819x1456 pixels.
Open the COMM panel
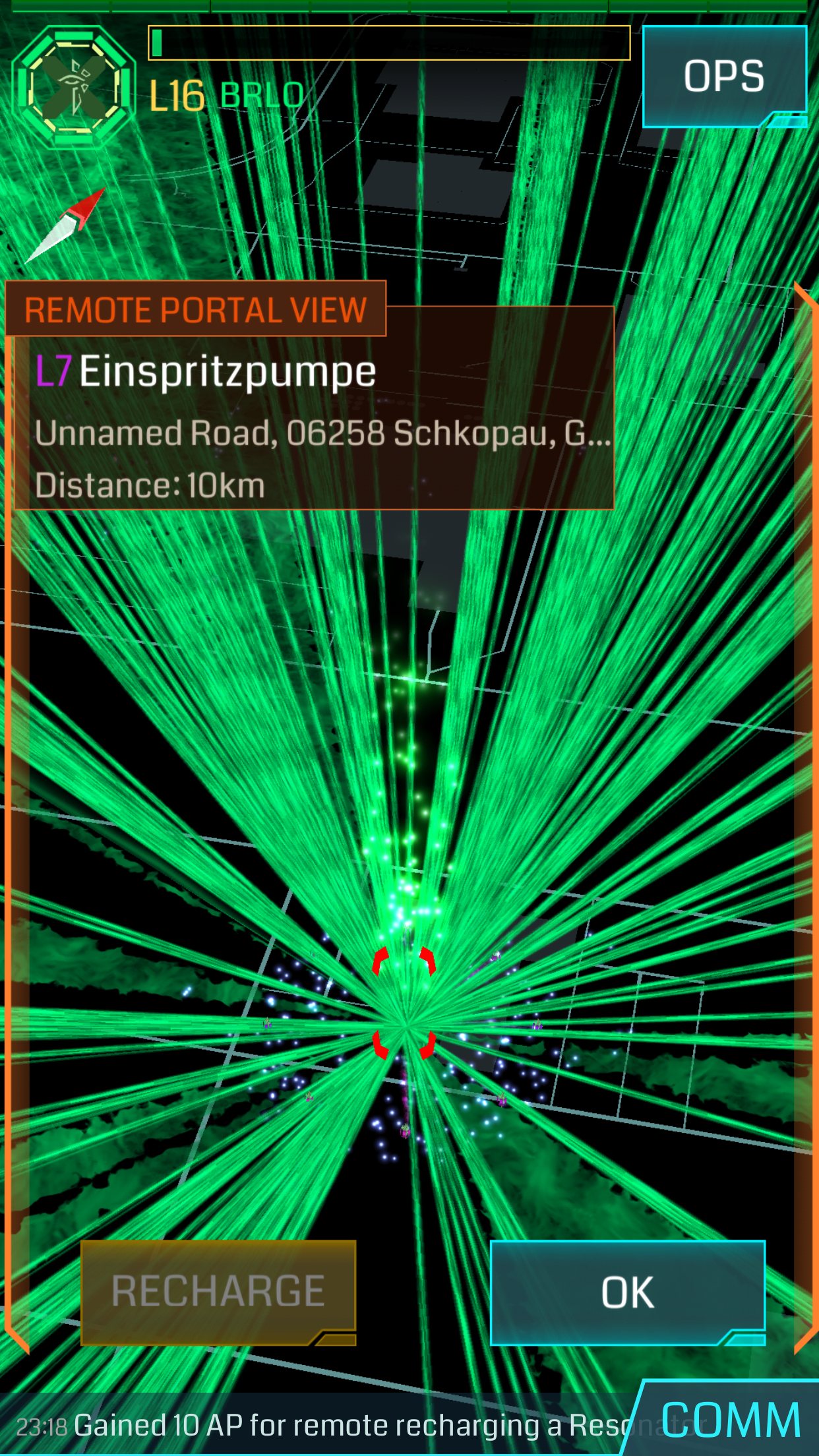coord(730,1420)
